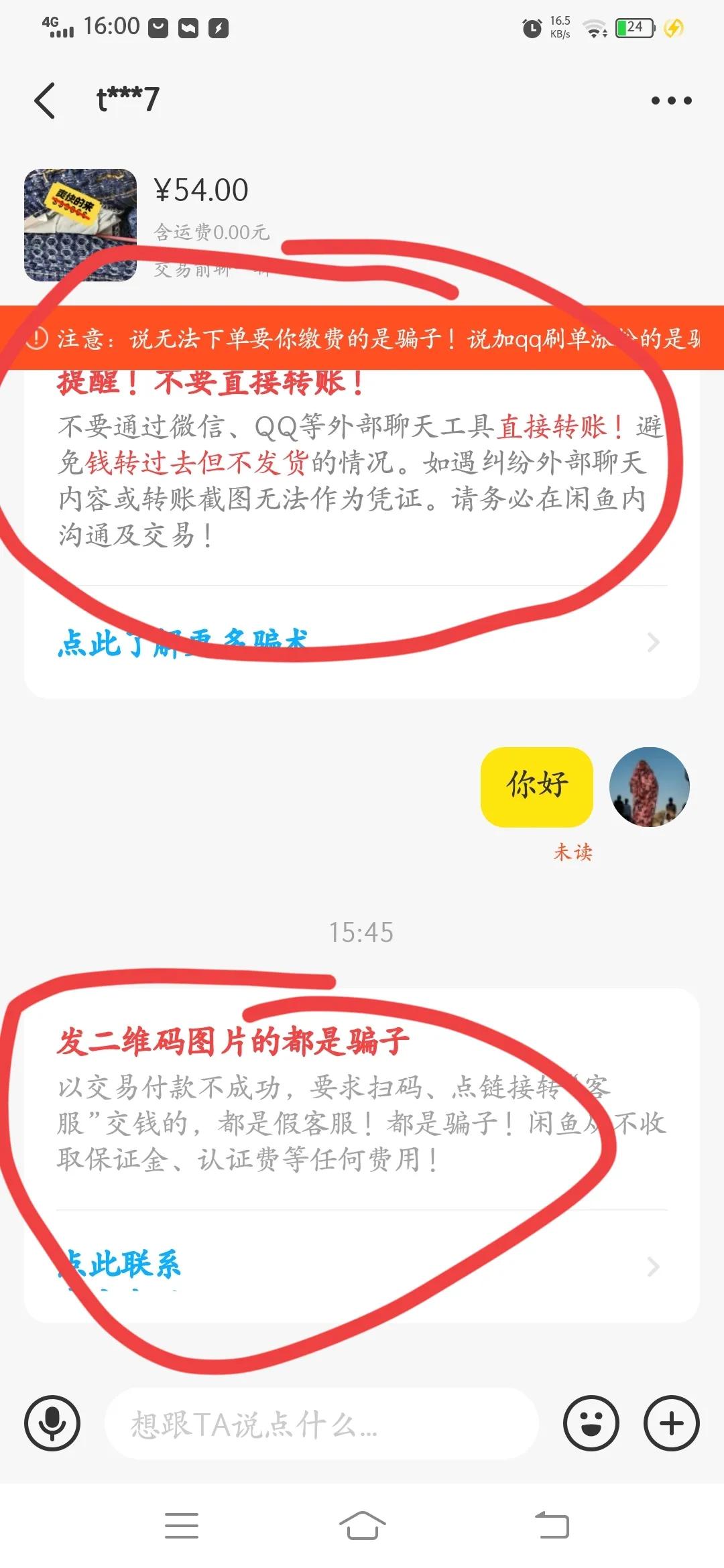This screenshot has height=1568, width=724.
Task: Tap the Wi-Fi status icon
Action: [x=593, y=28]
